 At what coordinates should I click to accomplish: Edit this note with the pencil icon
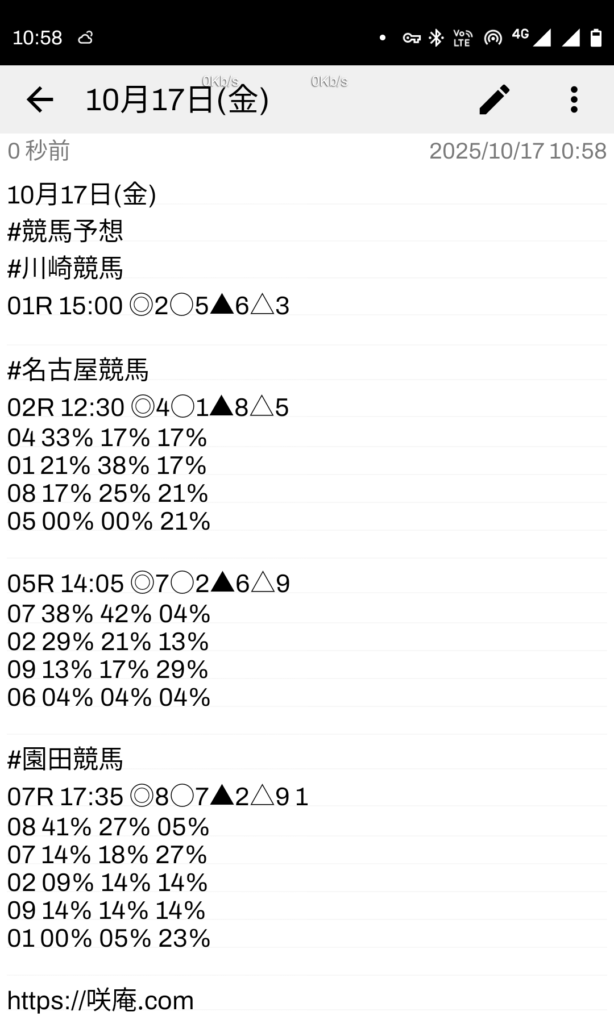point(494,99)
